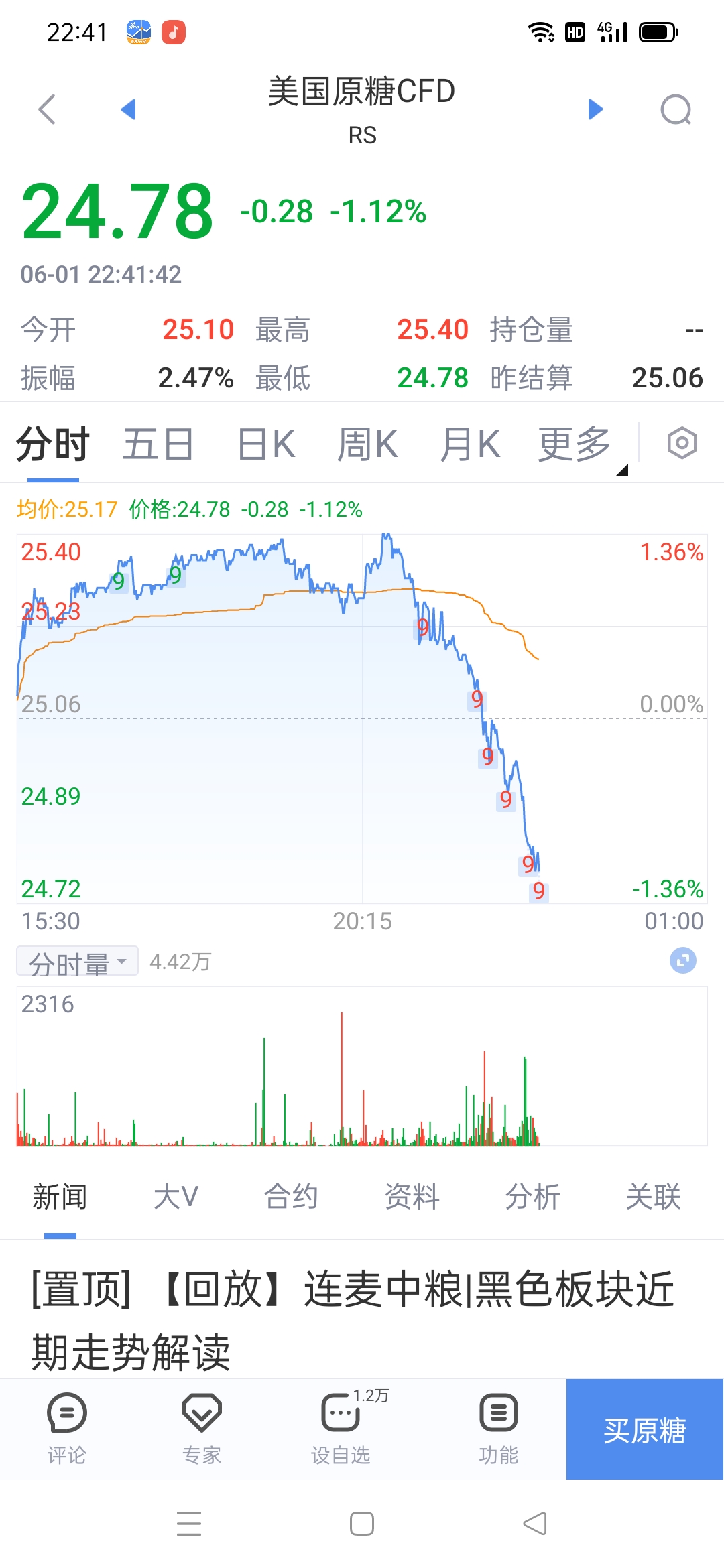Show the 月K chart

tap(470, 444)
